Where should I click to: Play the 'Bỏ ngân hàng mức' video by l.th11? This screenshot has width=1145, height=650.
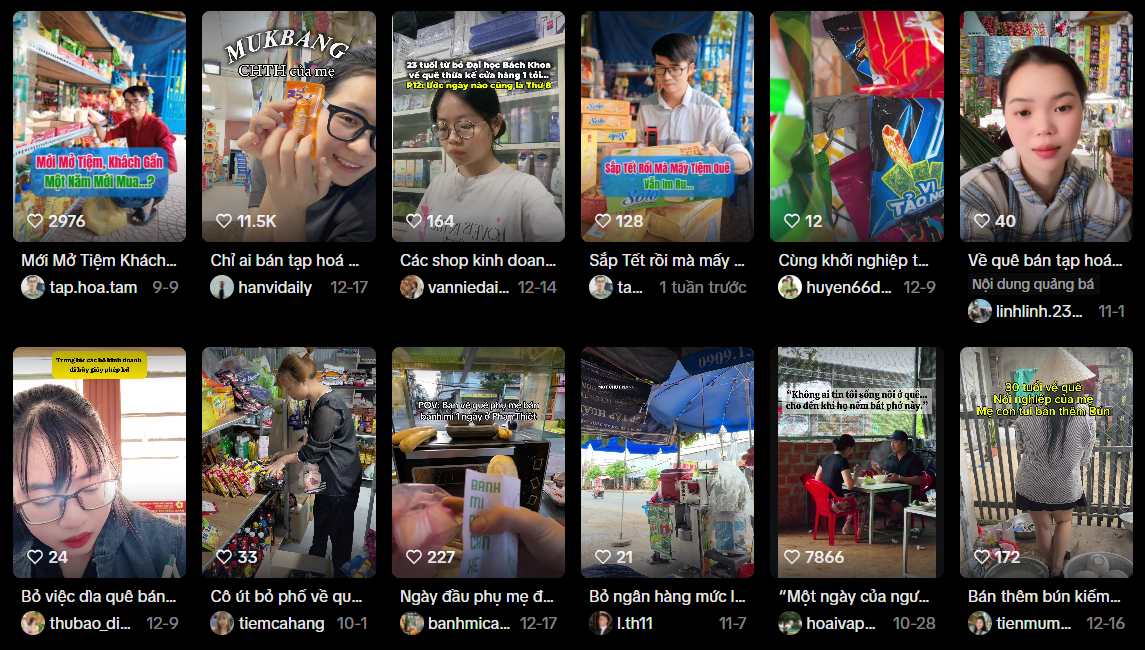(667, 462)
